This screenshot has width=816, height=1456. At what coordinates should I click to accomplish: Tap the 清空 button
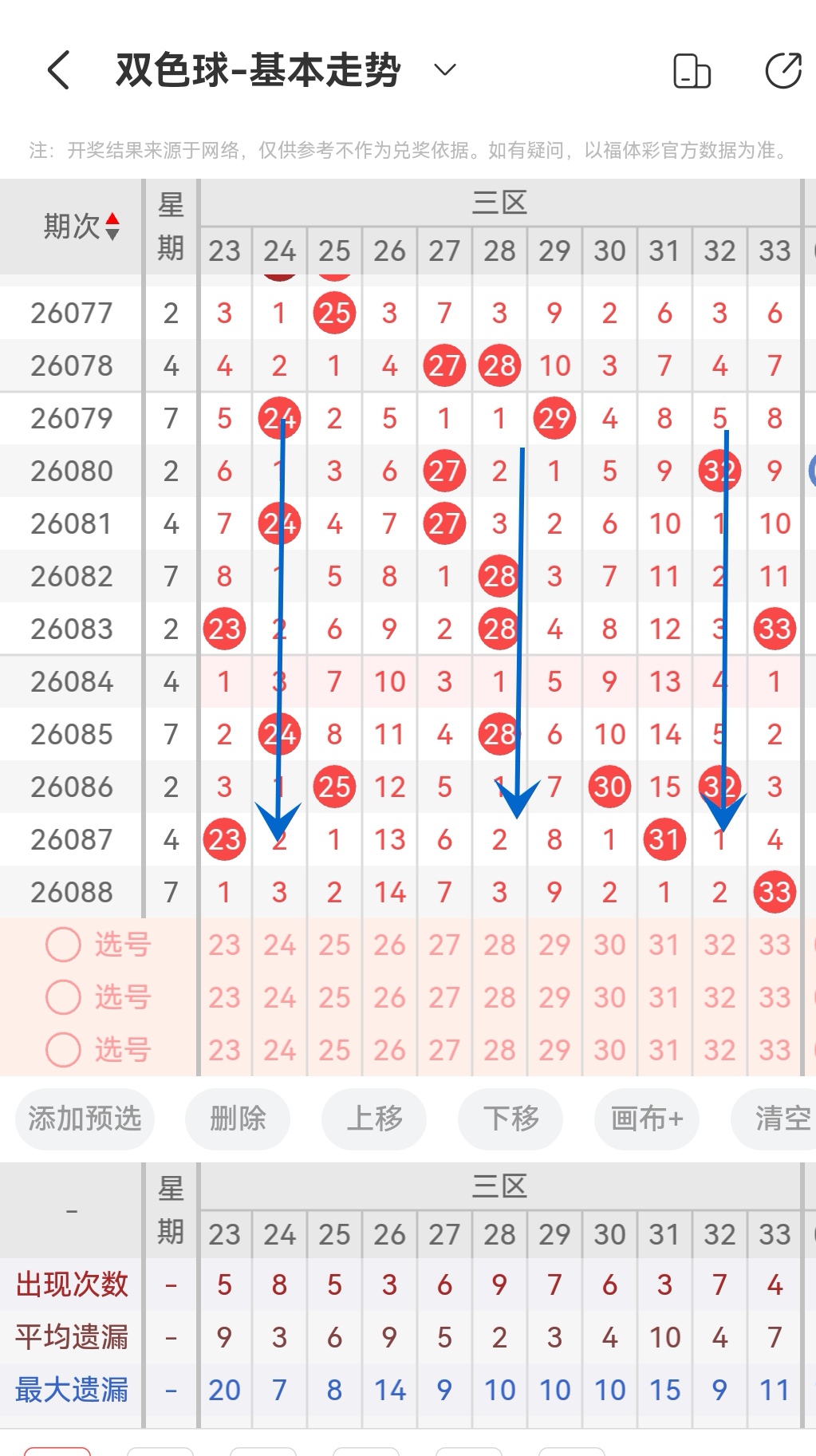[x=775, y=1119]
